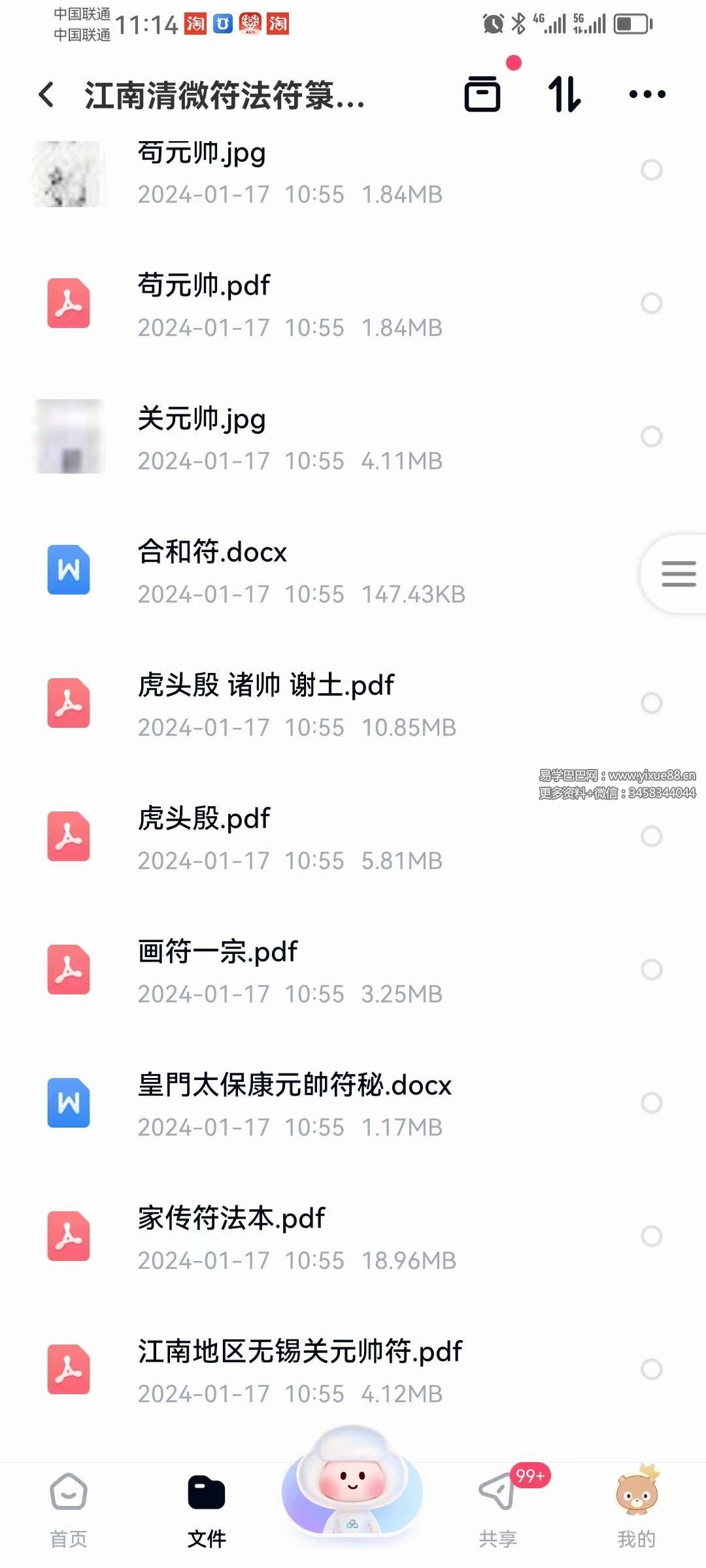706x1568 pixels.
Task: Tap the PDF icon beside 苟元帅.pdf
Action: point(69,304)
